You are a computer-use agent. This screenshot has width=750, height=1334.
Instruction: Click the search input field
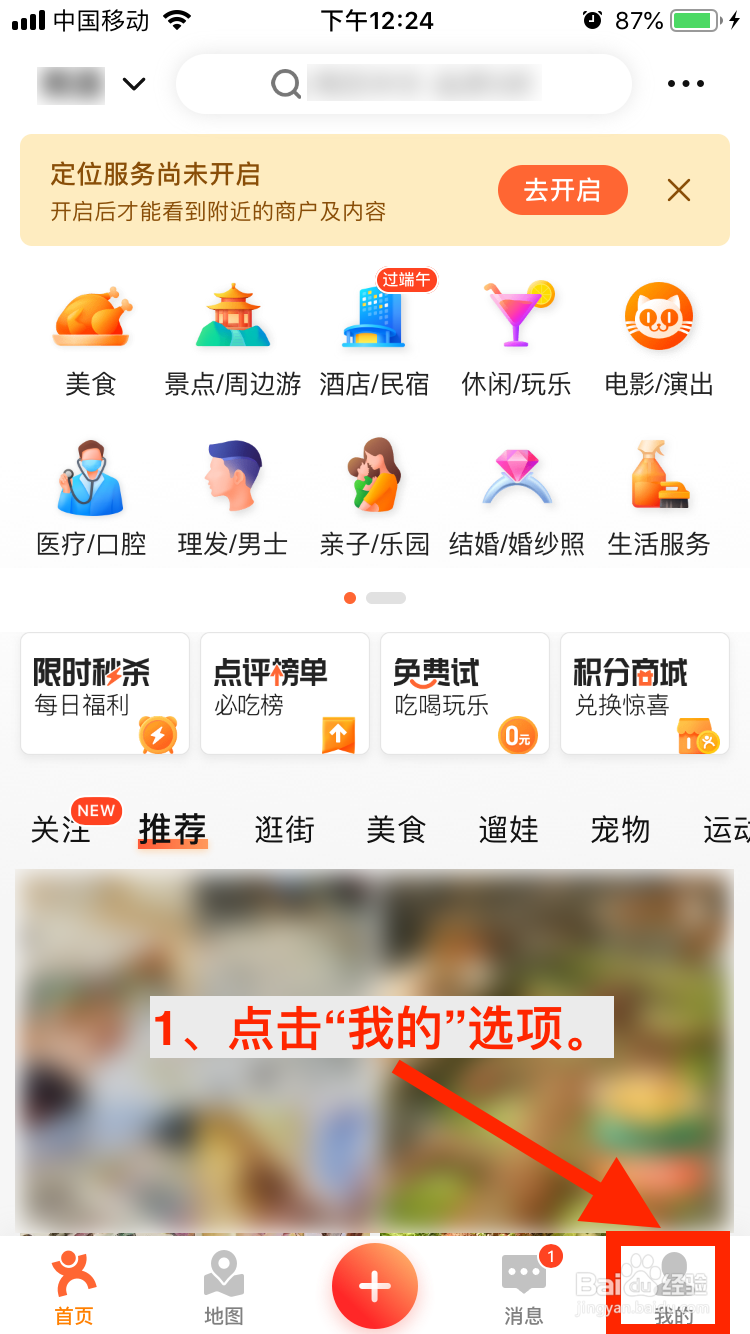[404, 84]
